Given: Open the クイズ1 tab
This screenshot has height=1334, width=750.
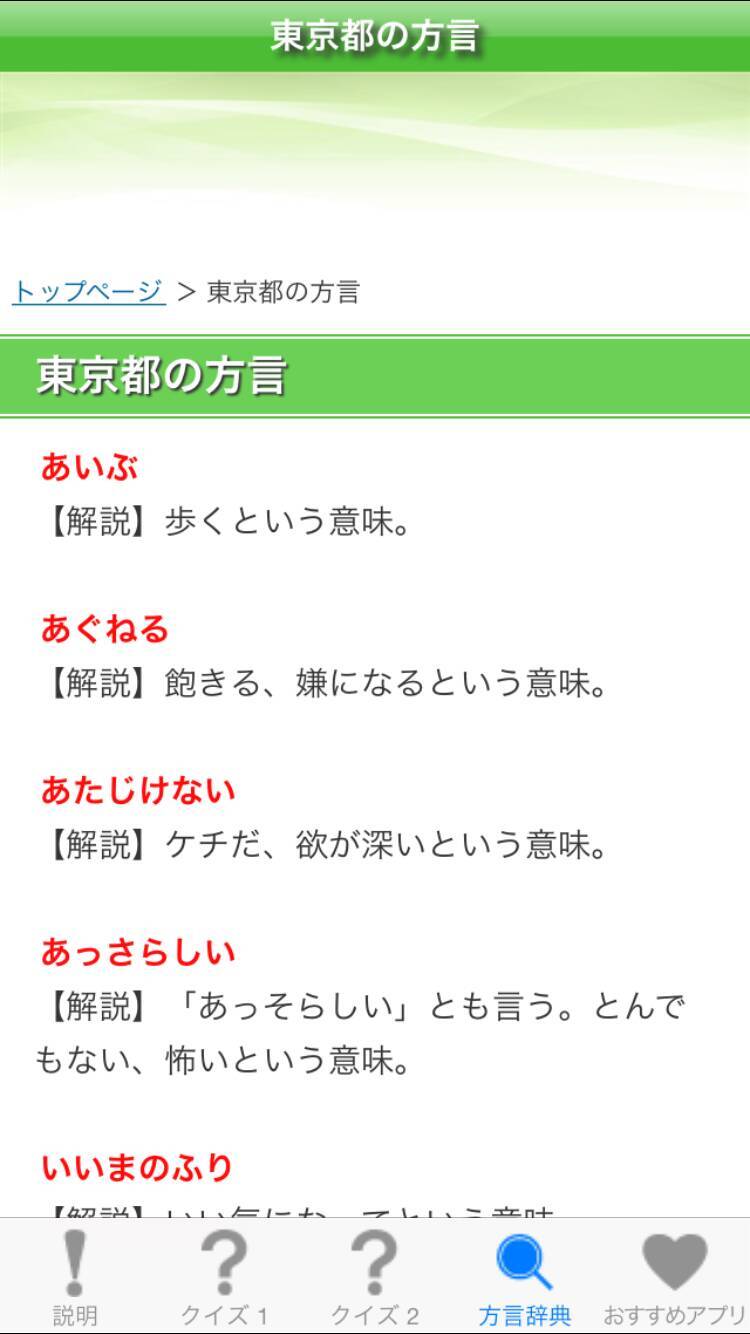Looking at the screenshot, I should tap(225, 1276).
